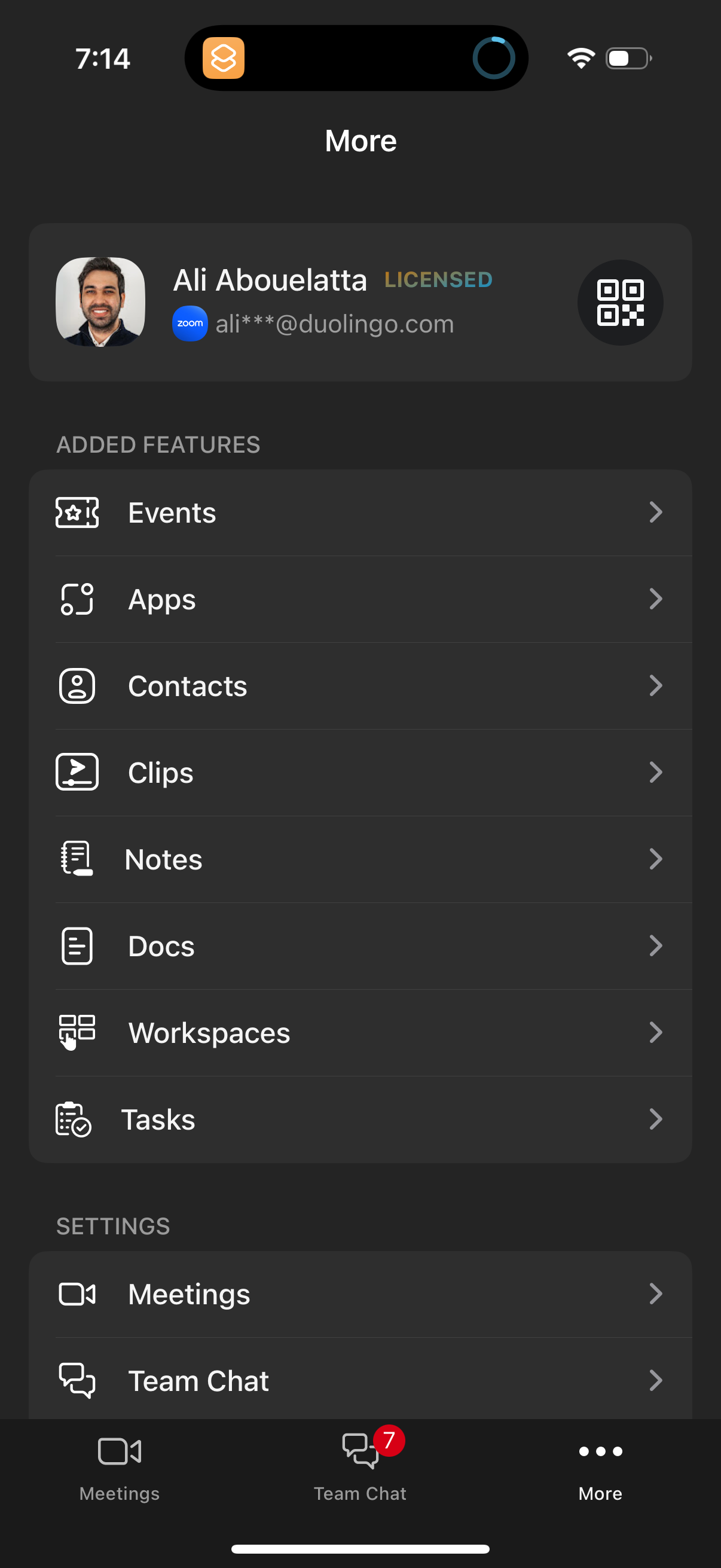Select the Docs icon
The image size is (721, 1568).
[76, 945]
